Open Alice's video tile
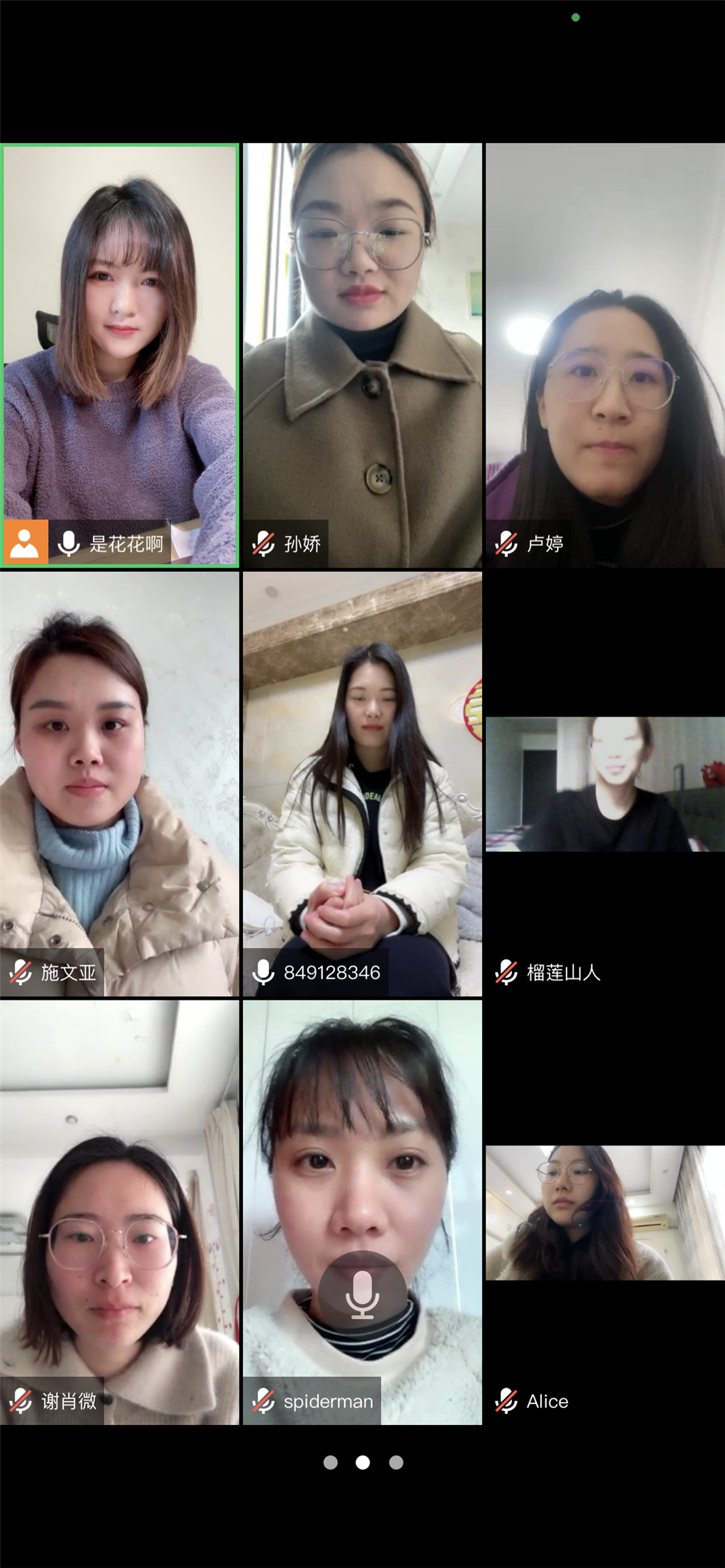The height and width of the screenshot is (1568, 725). [605, 1212]
